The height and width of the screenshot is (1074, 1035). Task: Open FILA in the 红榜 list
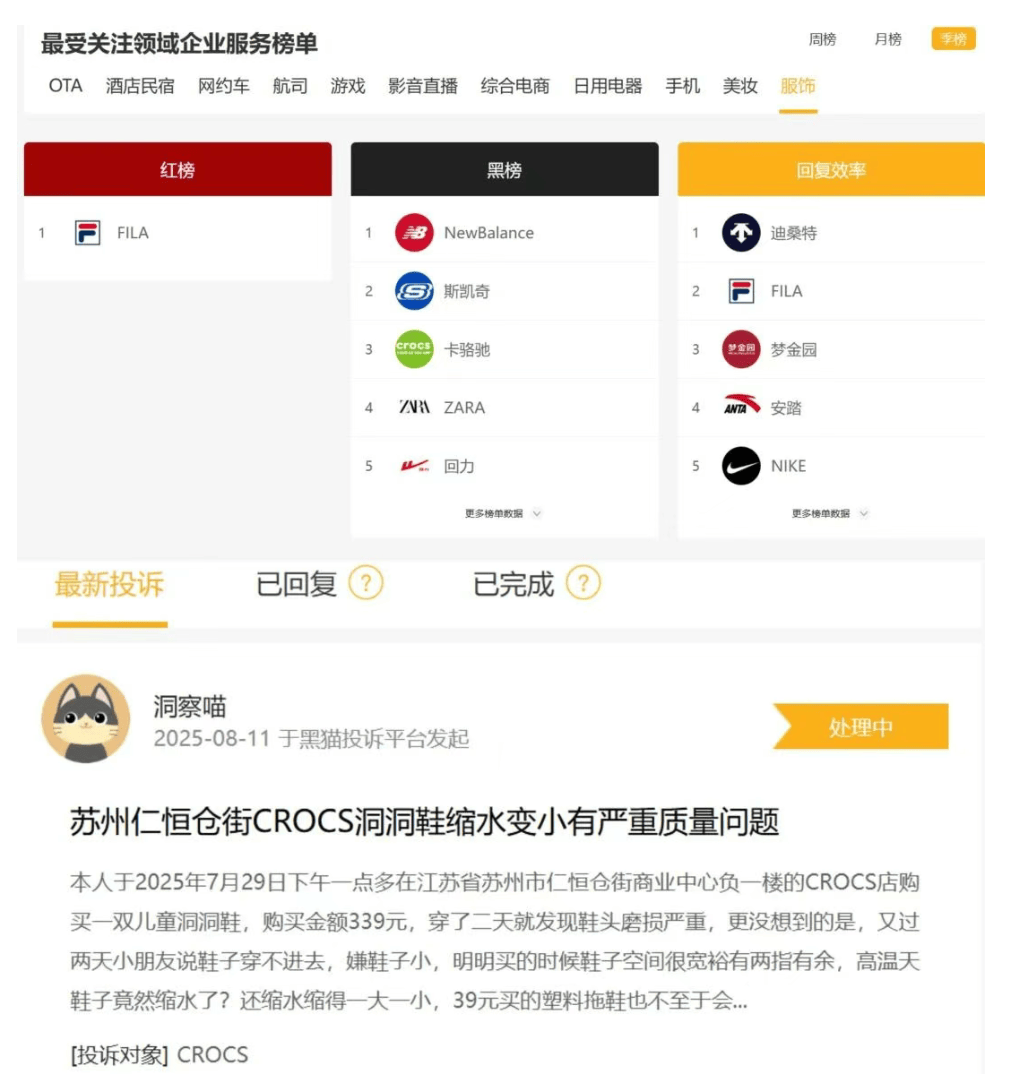tap(132, 233)
